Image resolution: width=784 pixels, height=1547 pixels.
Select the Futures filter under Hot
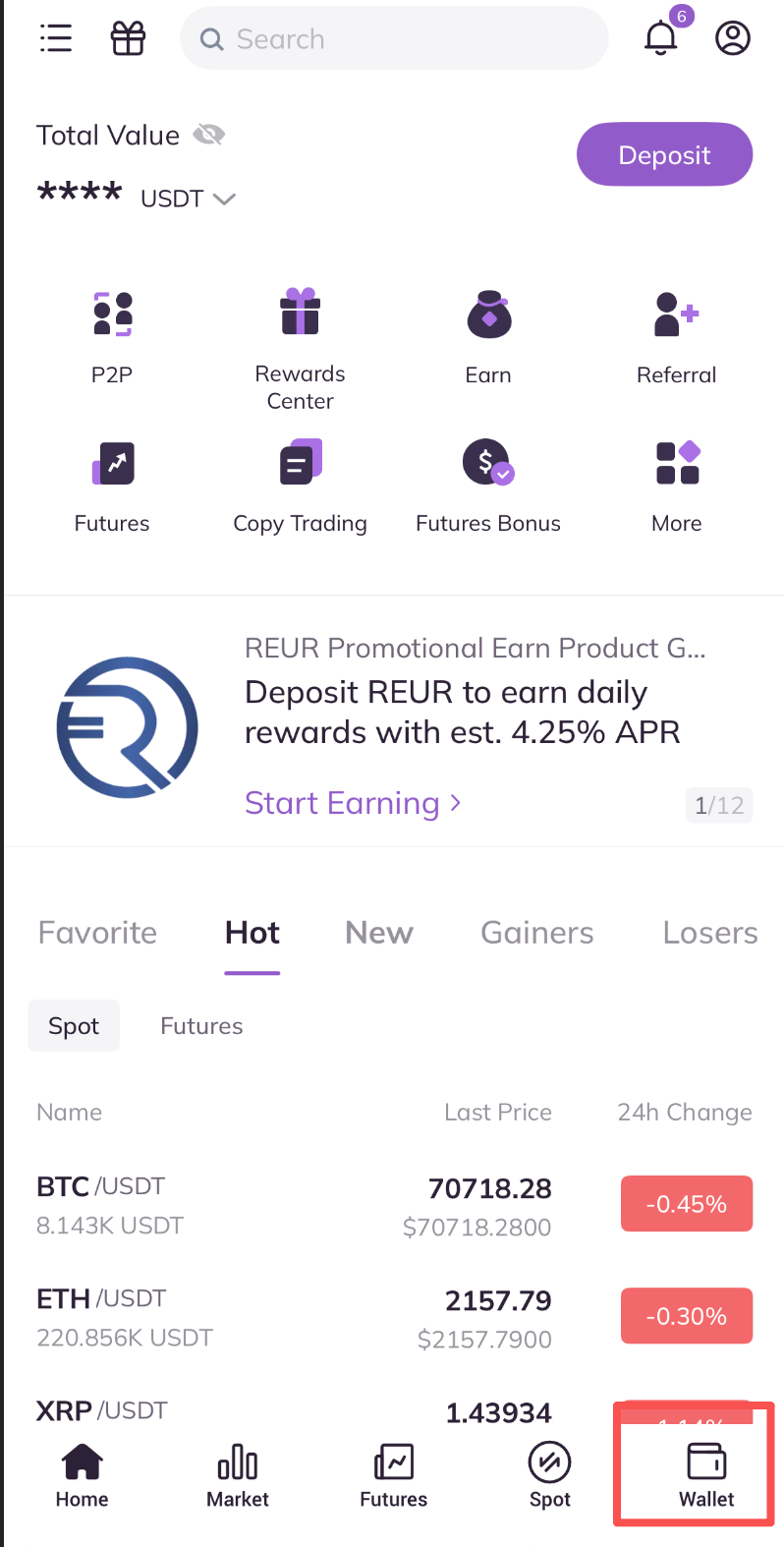point(201,1026)
